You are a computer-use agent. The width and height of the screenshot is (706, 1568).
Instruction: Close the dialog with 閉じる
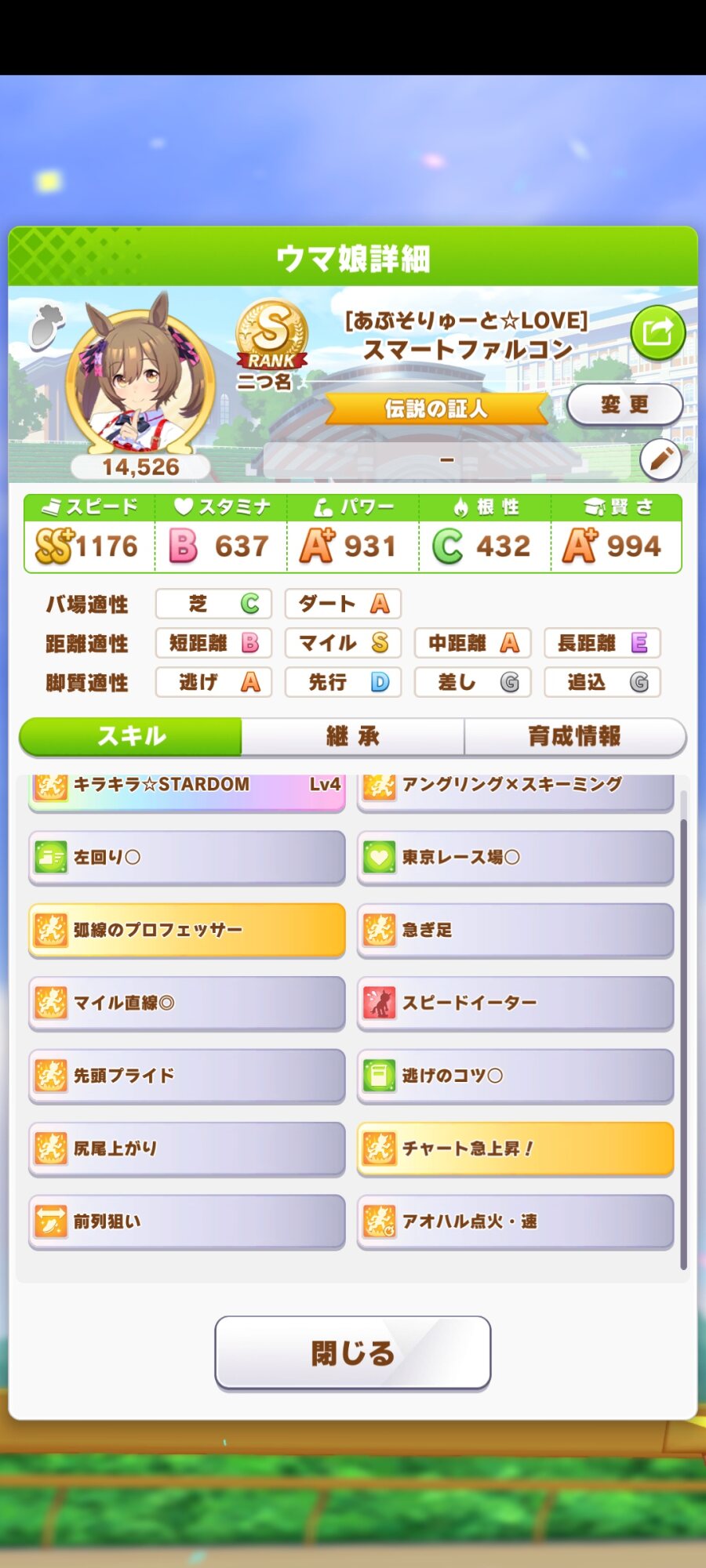(352, 1352)
